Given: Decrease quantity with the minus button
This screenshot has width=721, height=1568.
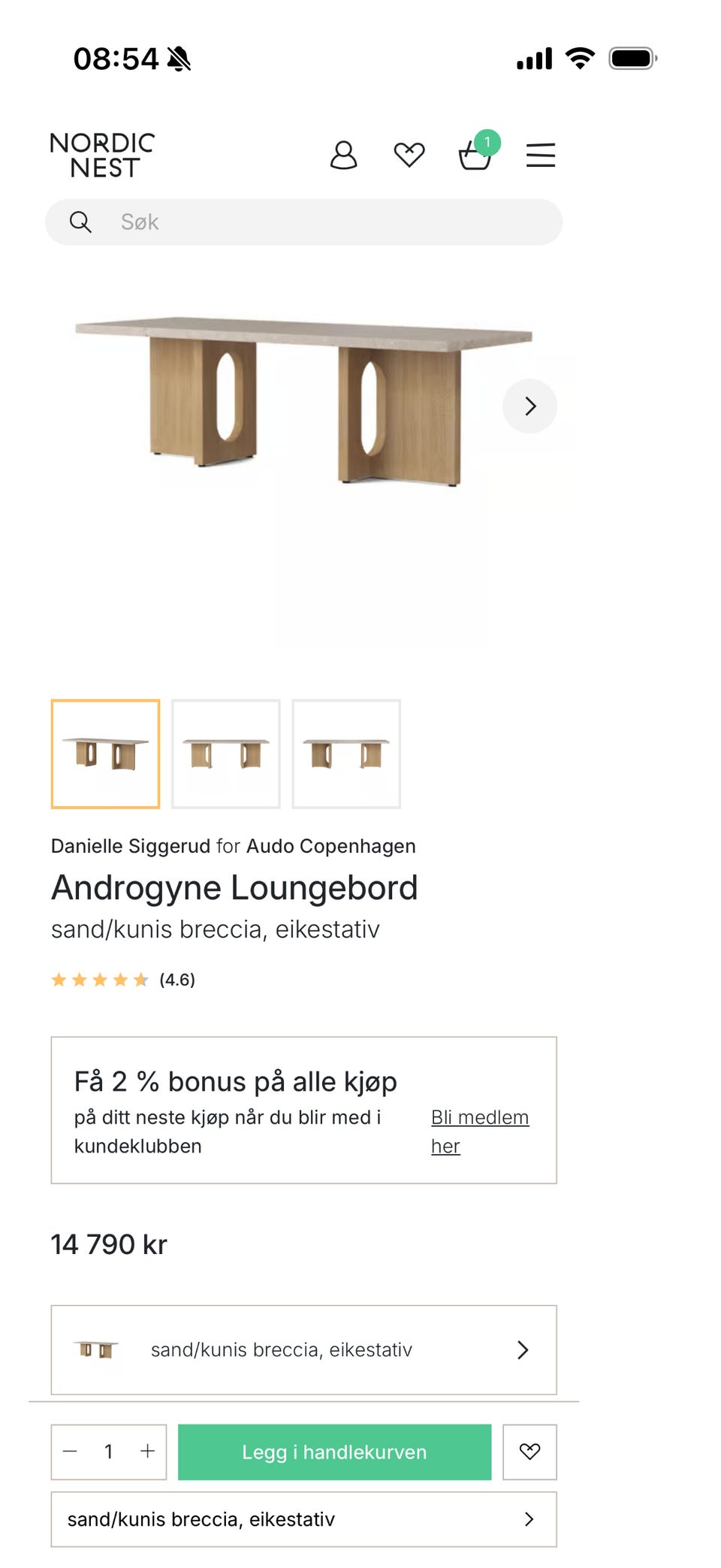Looking at the screenshot, I should [x=70, y=1452].
